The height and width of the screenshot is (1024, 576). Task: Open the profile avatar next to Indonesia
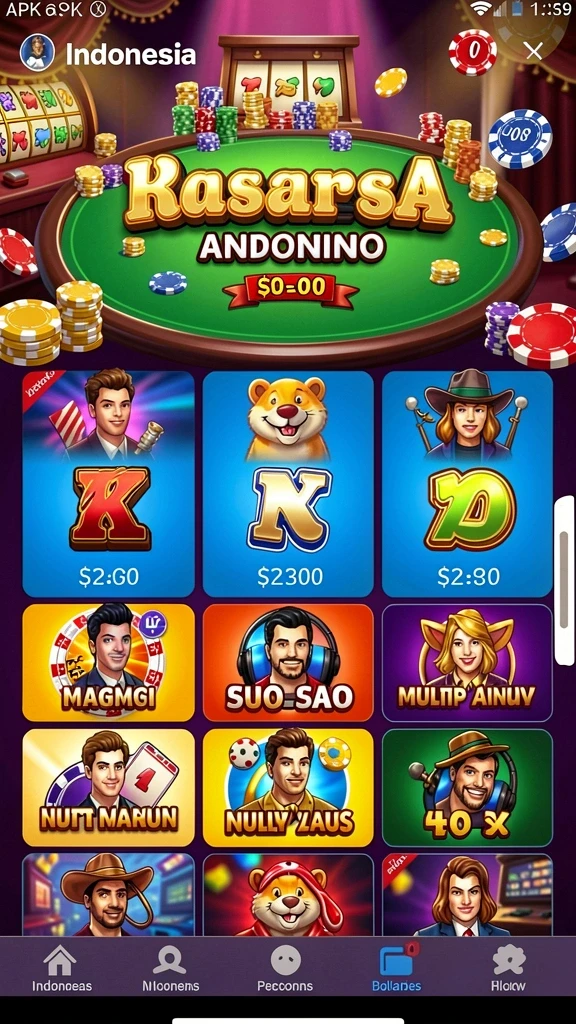(x=37, y=53)
